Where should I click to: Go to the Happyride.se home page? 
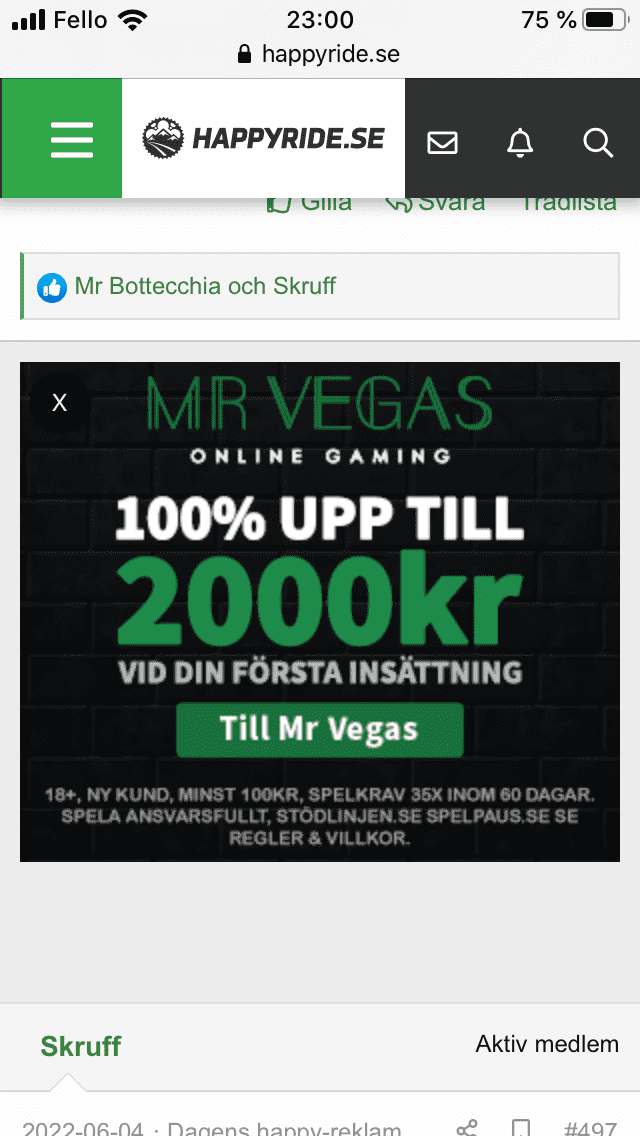263,139
